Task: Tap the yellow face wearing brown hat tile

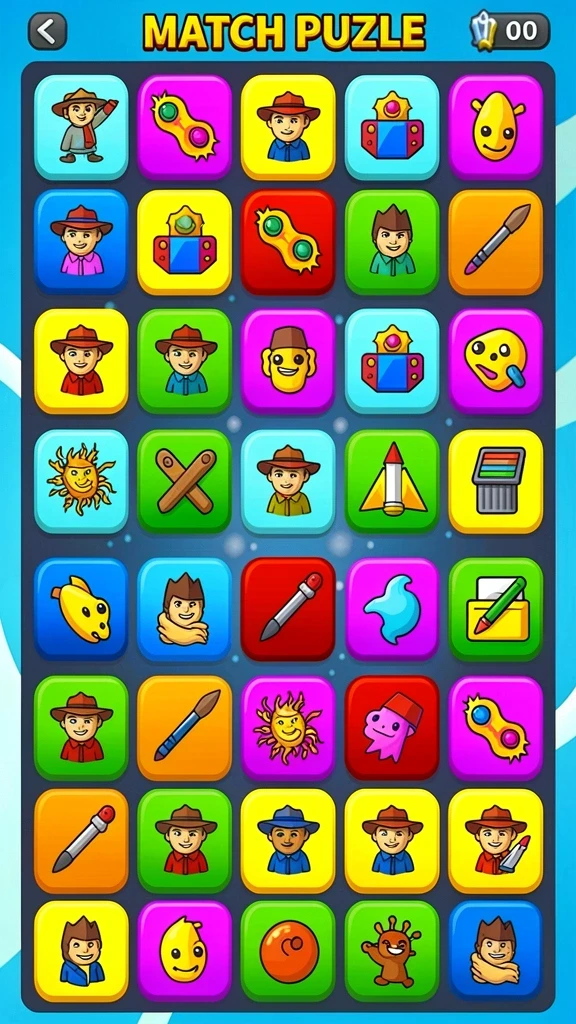Action: tap(288, 360)
